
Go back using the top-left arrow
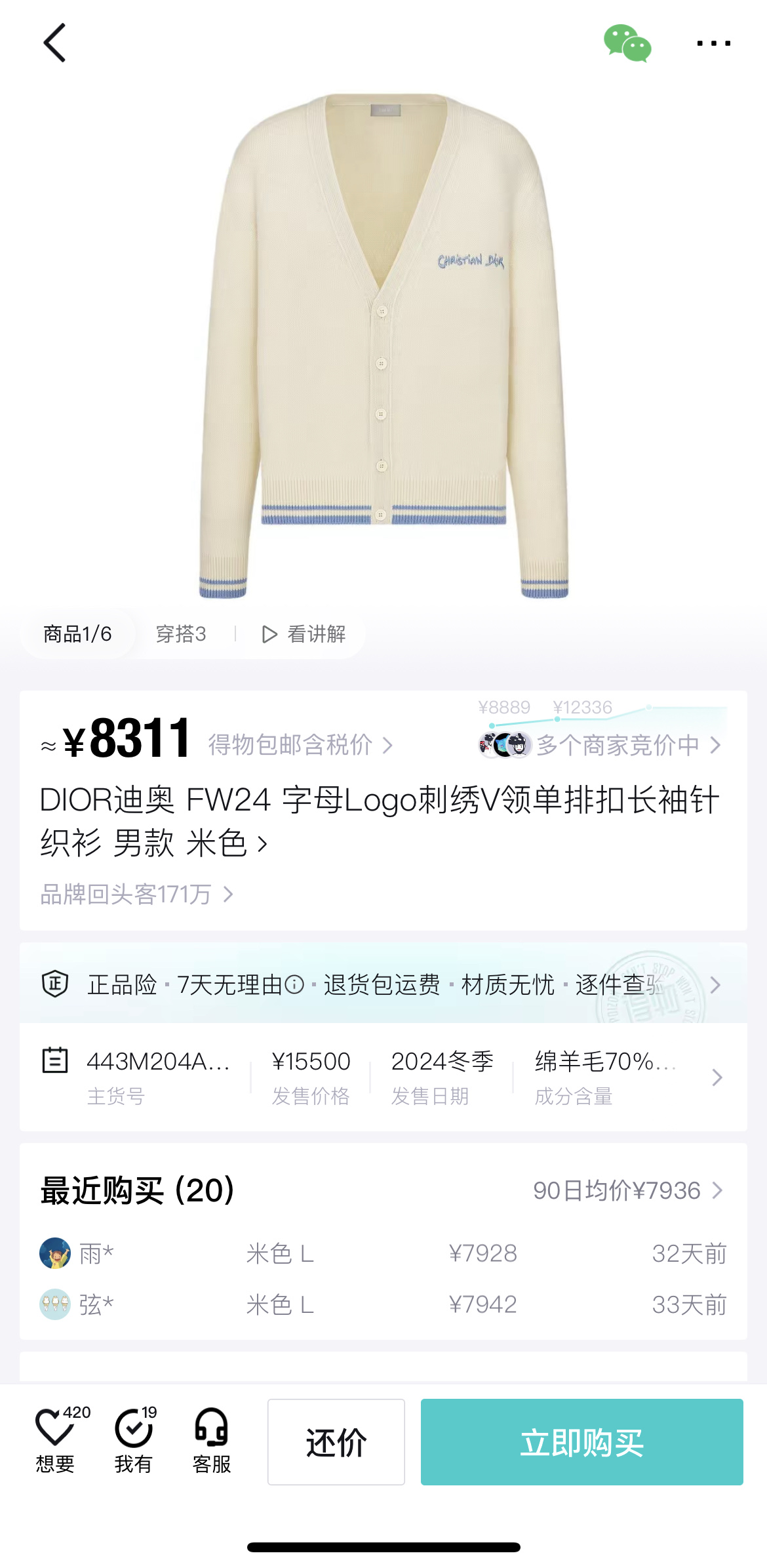[x=55, y=43]
